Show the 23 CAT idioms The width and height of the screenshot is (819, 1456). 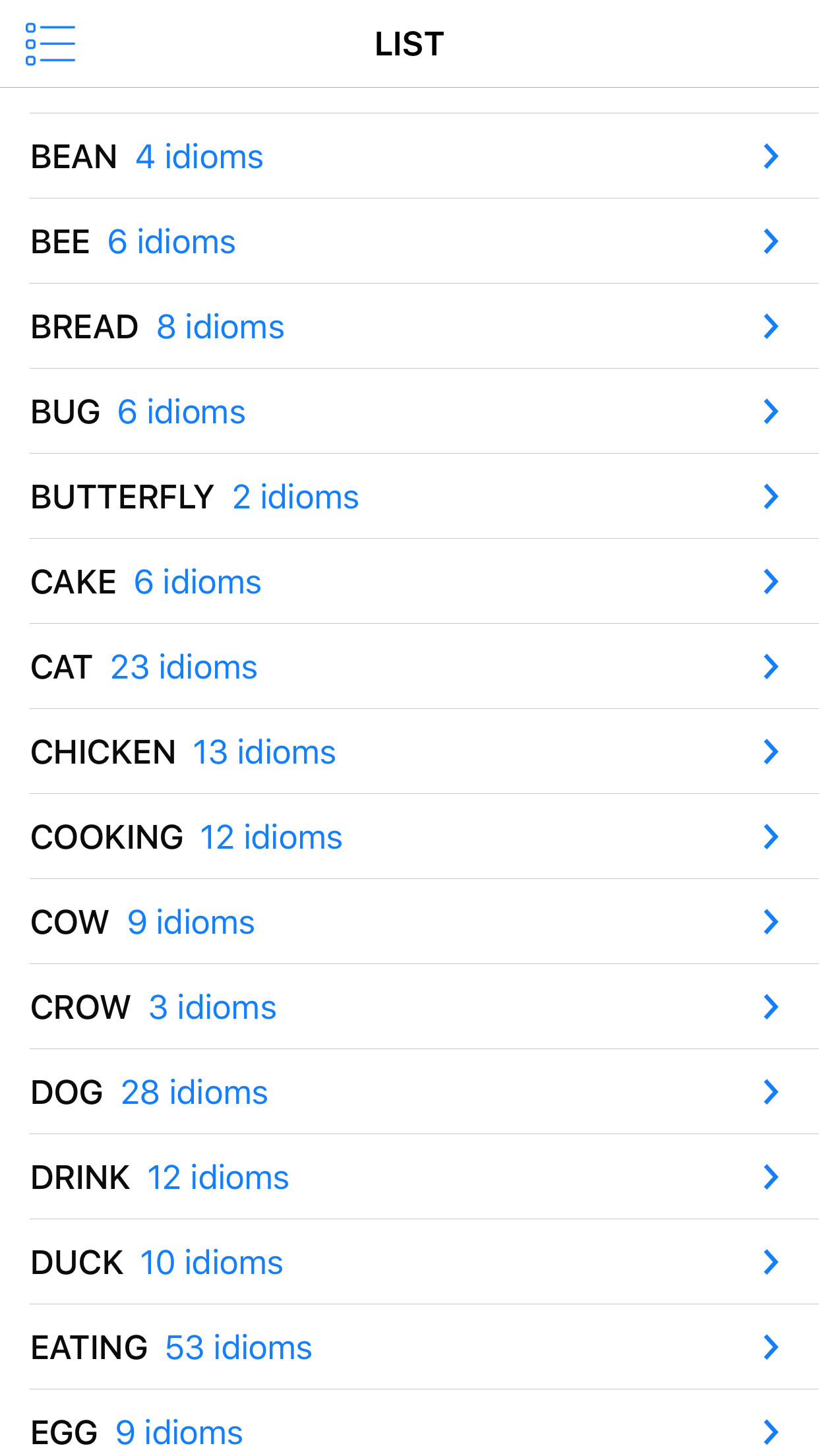[x=409, y=667]
